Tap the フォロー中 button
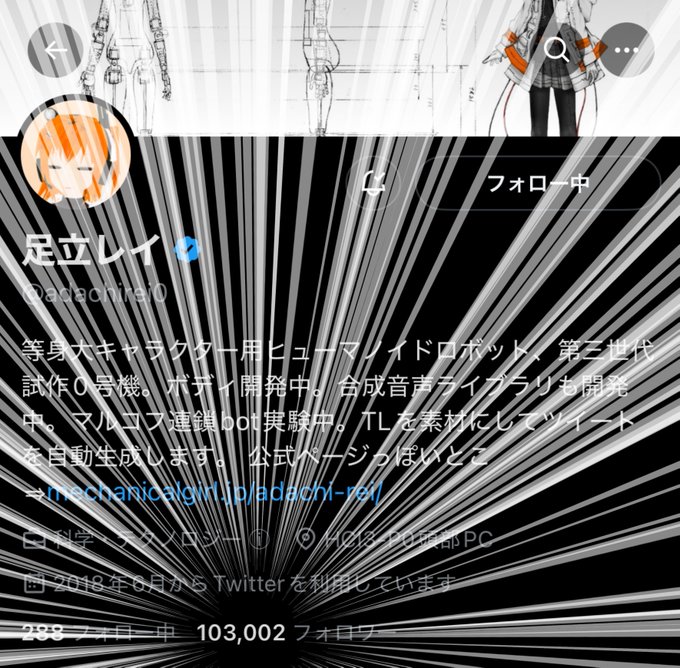The height and width of the screenshot is (668, 680). [537, 184]
